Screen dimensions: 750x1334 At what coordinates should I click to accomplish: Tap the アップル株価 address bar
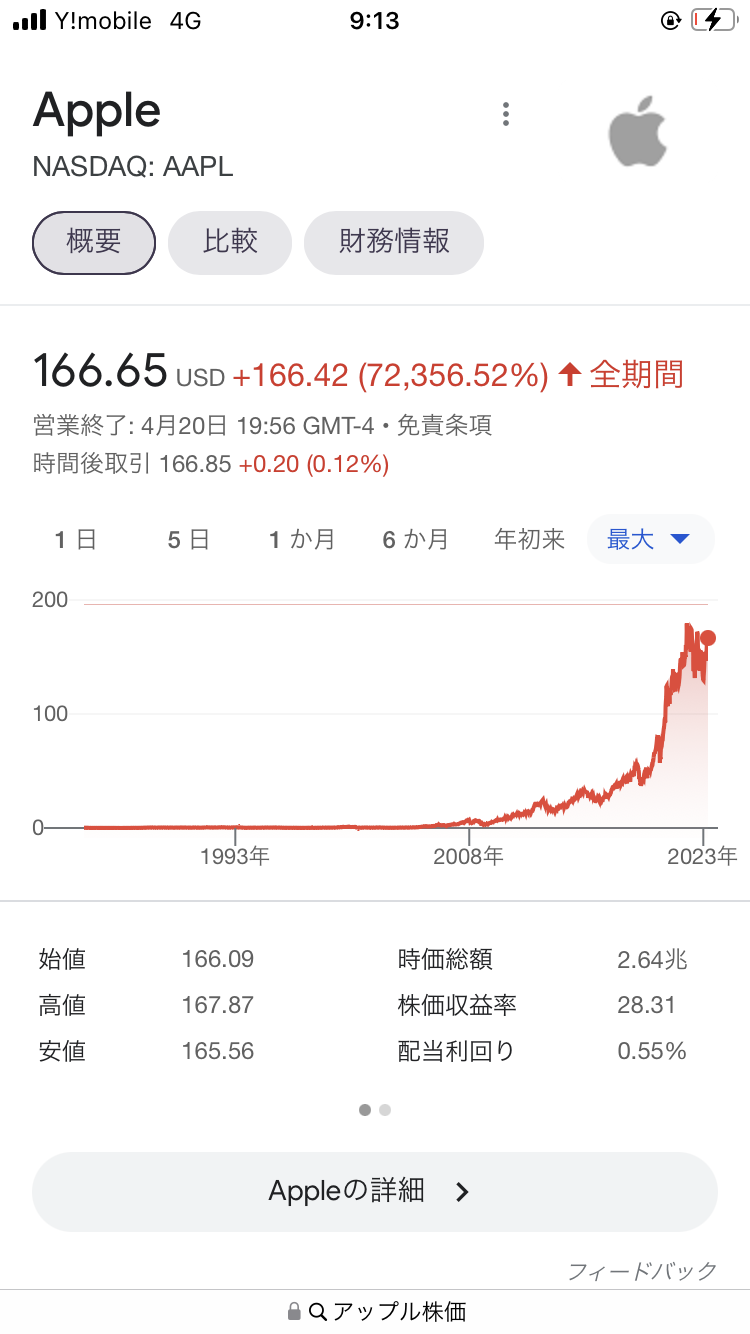tap(375, 1311)
